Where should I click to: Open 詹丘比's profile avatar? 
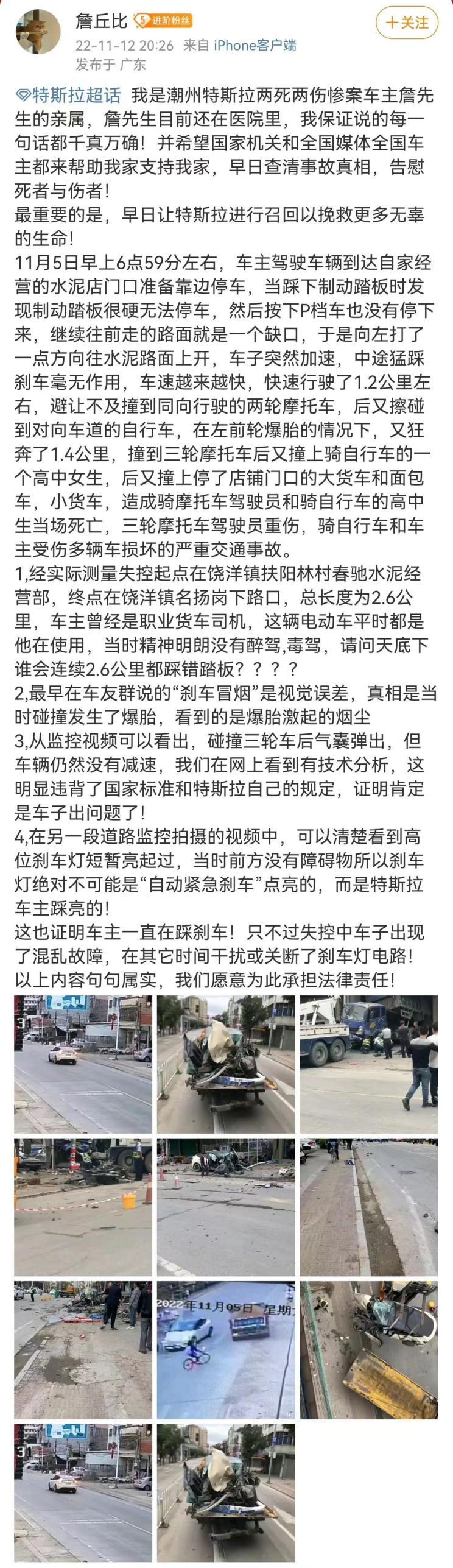38,32
